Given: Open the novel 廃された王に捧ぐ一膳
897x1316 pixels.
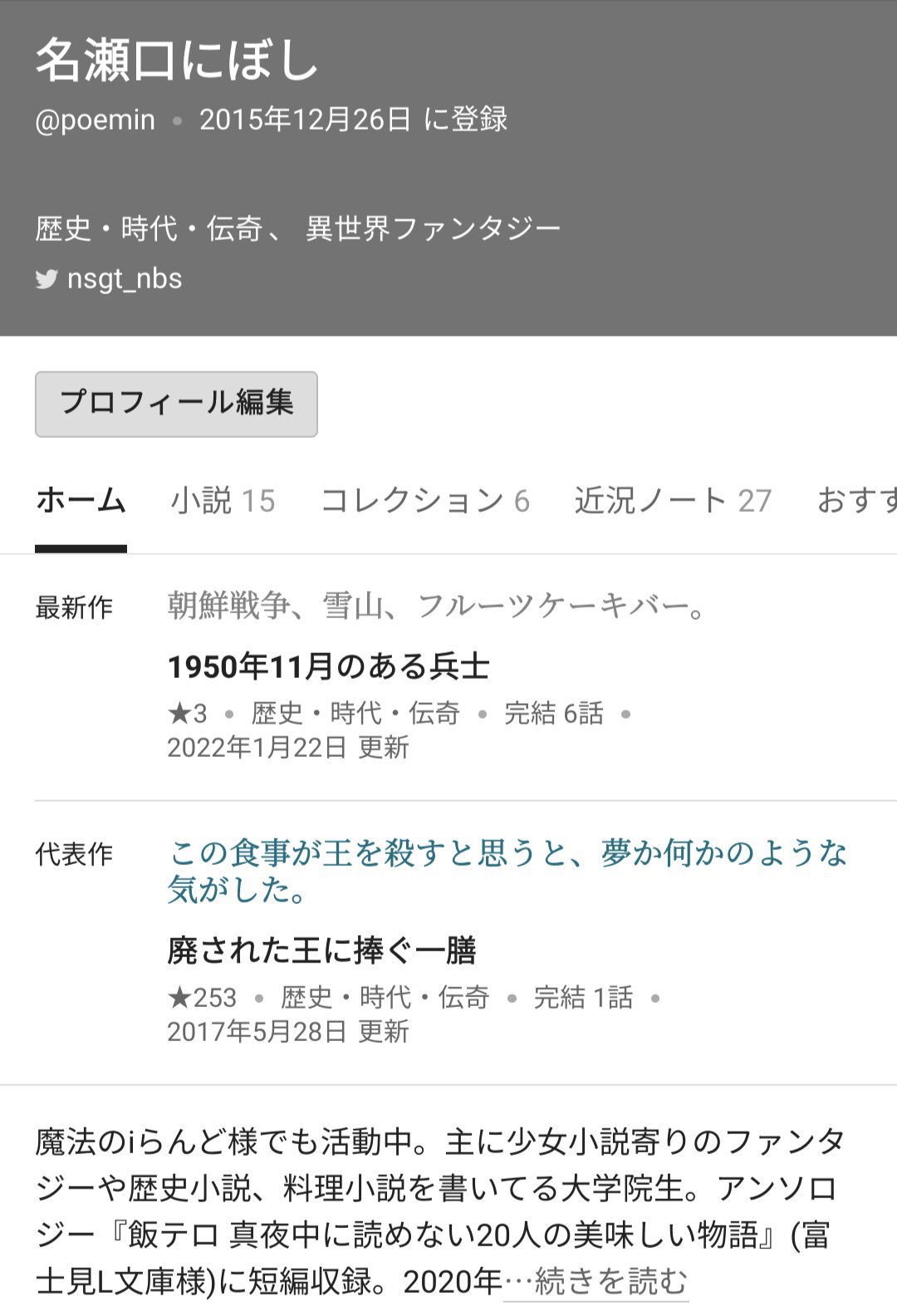Looking at the screenshot, I should point(321,950).
